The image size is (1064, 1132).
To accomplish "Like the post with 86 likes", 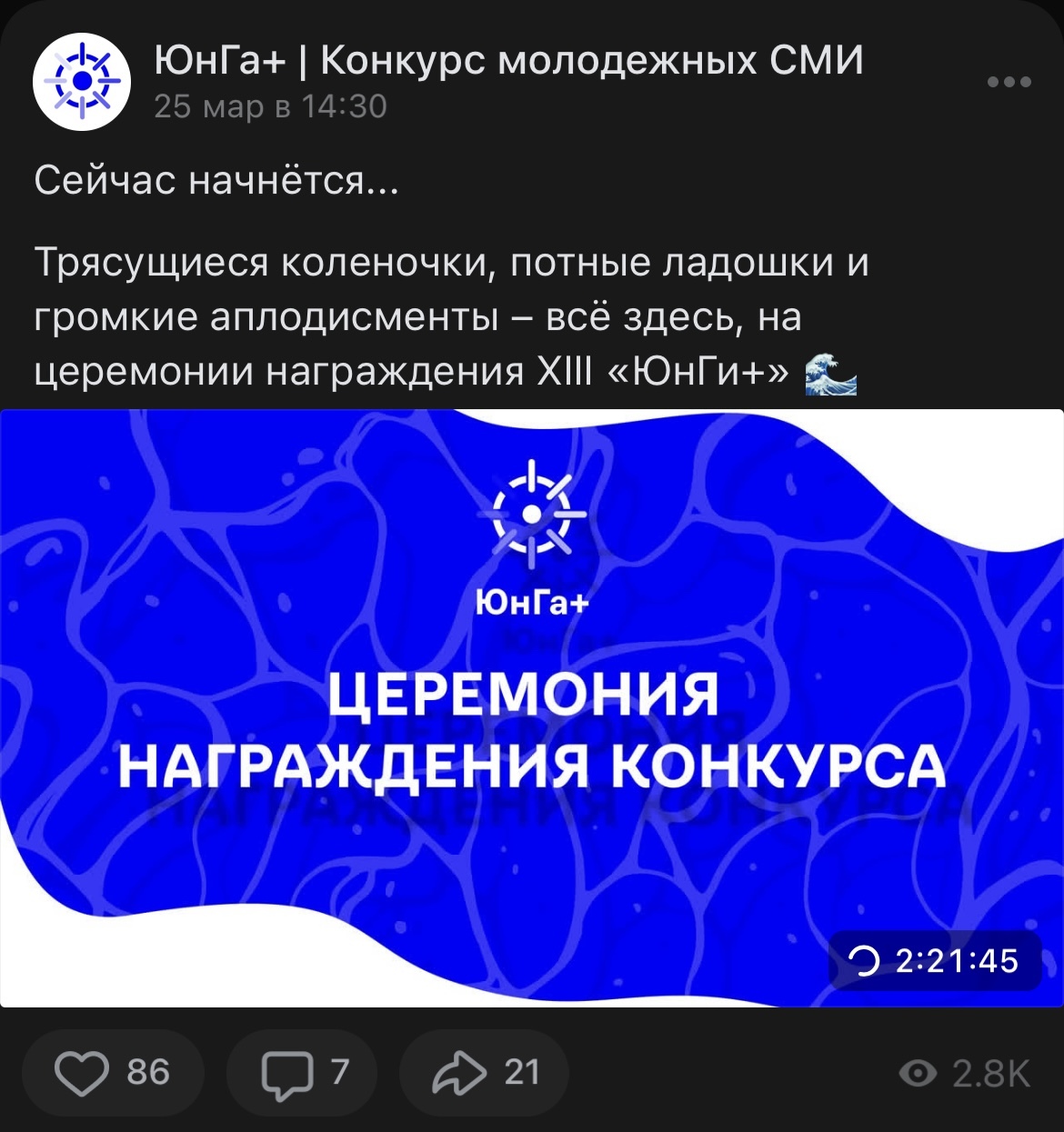I will (x=113, y=1073).
